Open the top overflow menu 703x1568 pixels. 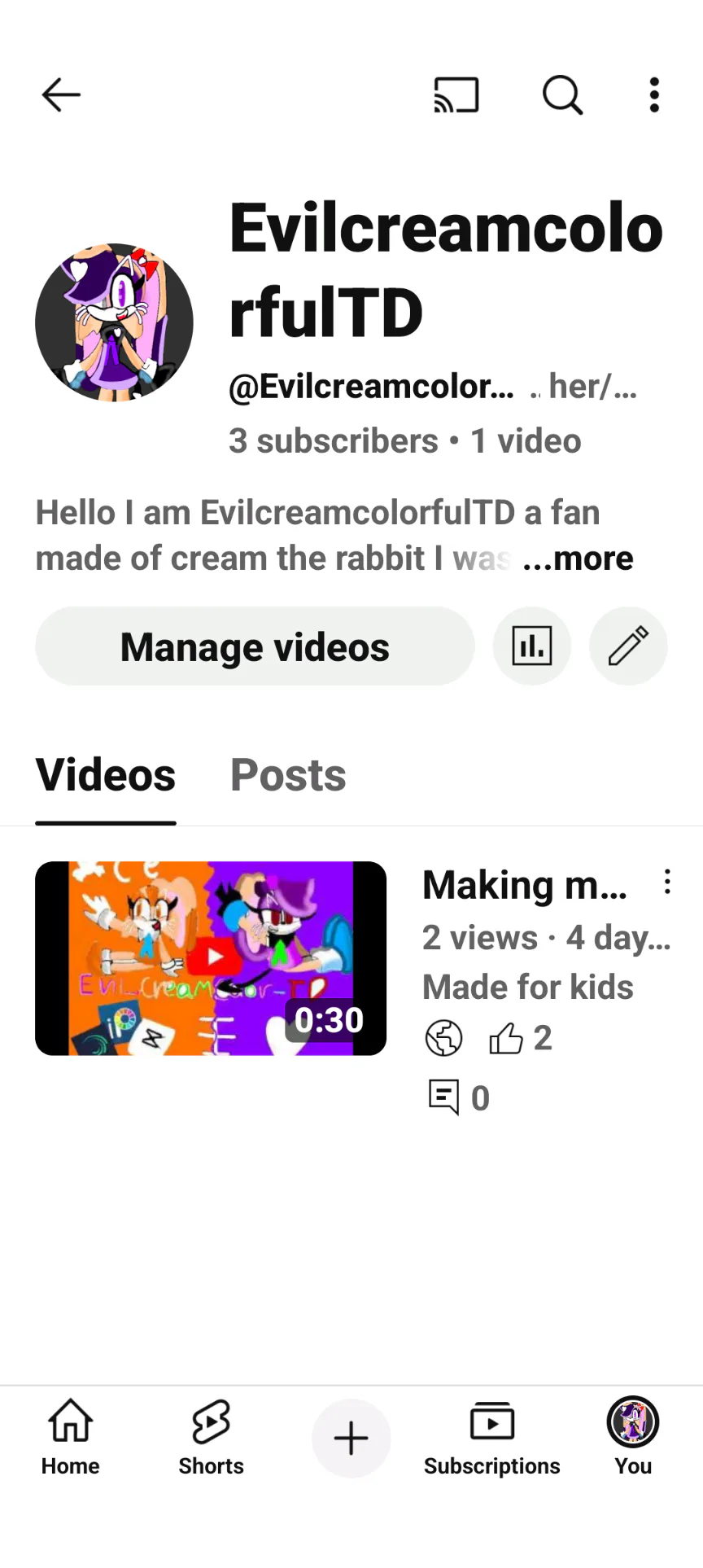pos(654,95)
